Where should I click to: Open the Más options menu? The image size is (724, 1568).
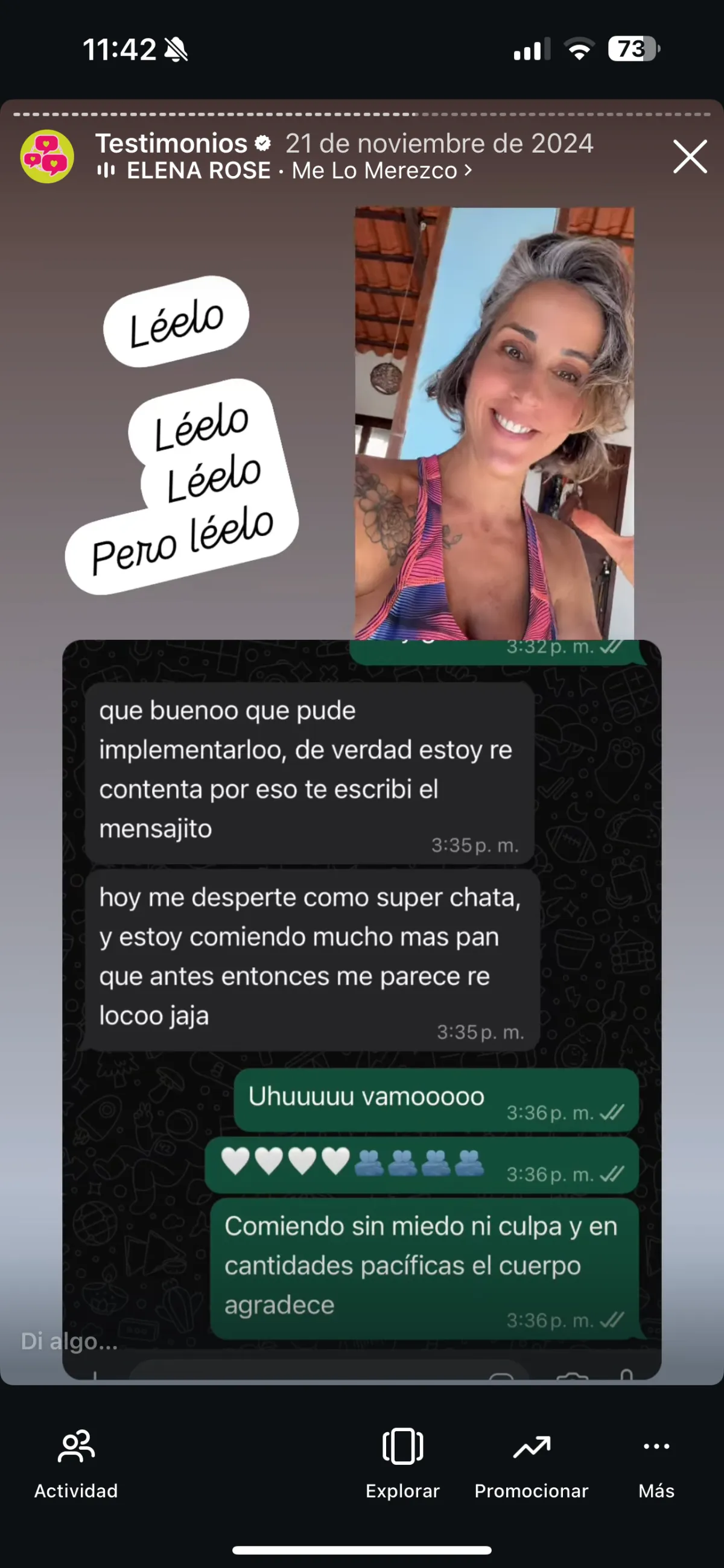coord(656,1462)
